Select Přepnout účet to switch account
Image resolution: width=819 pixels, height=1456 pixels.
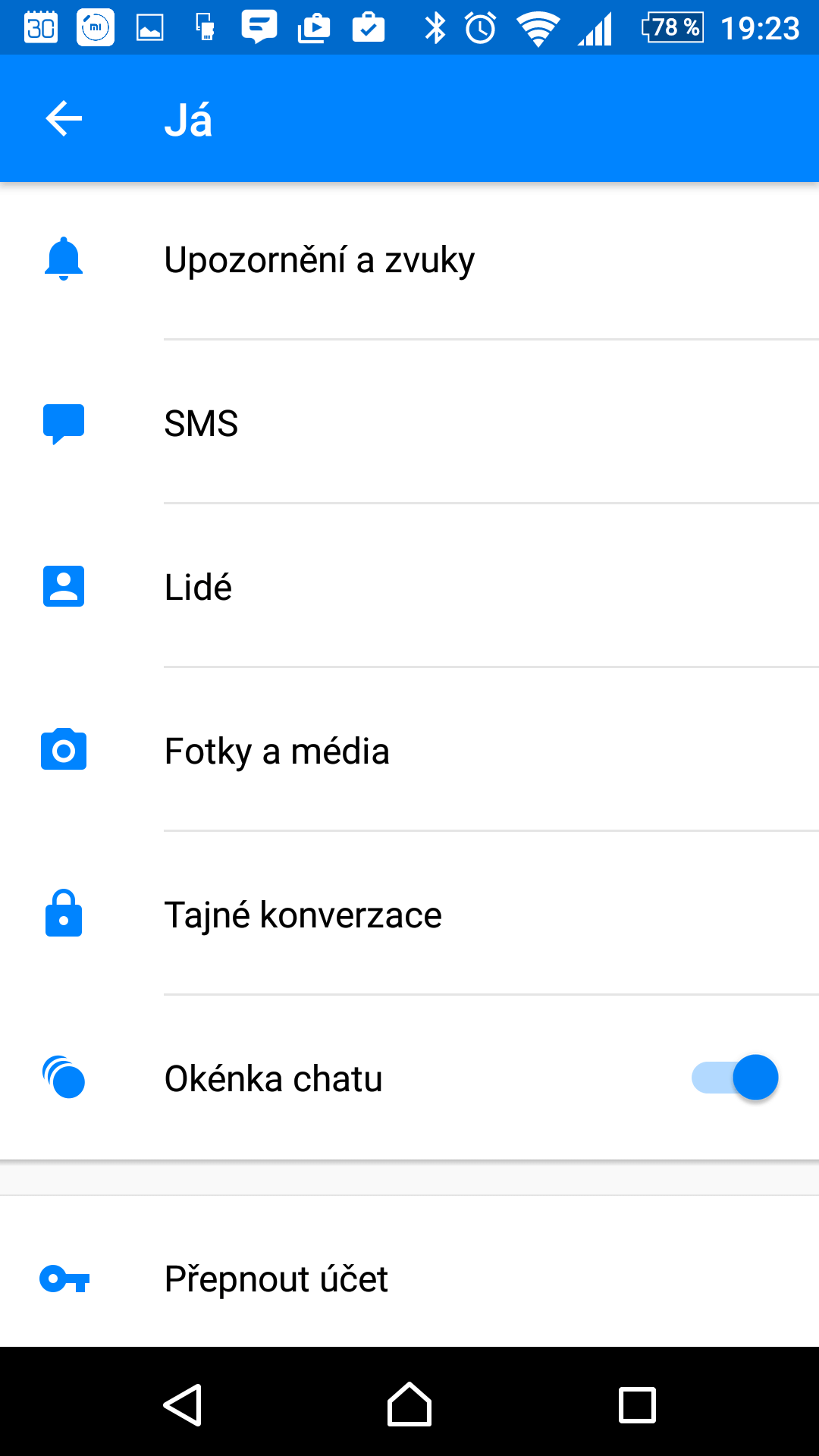tap(409, 1279)
